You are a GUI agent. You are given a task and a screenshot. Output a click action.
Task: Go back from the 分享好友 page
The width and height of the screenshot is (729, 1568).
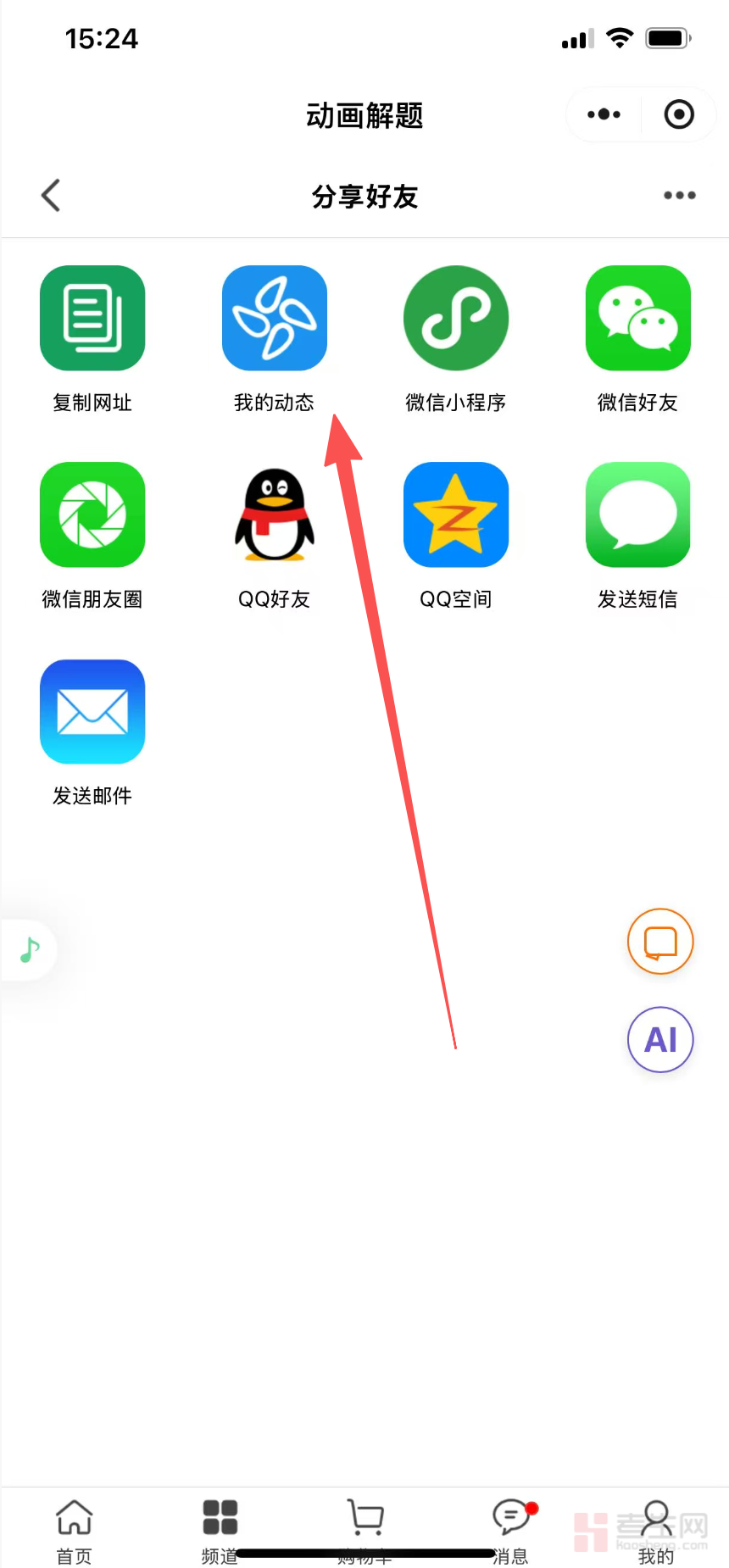coord(51,196)
